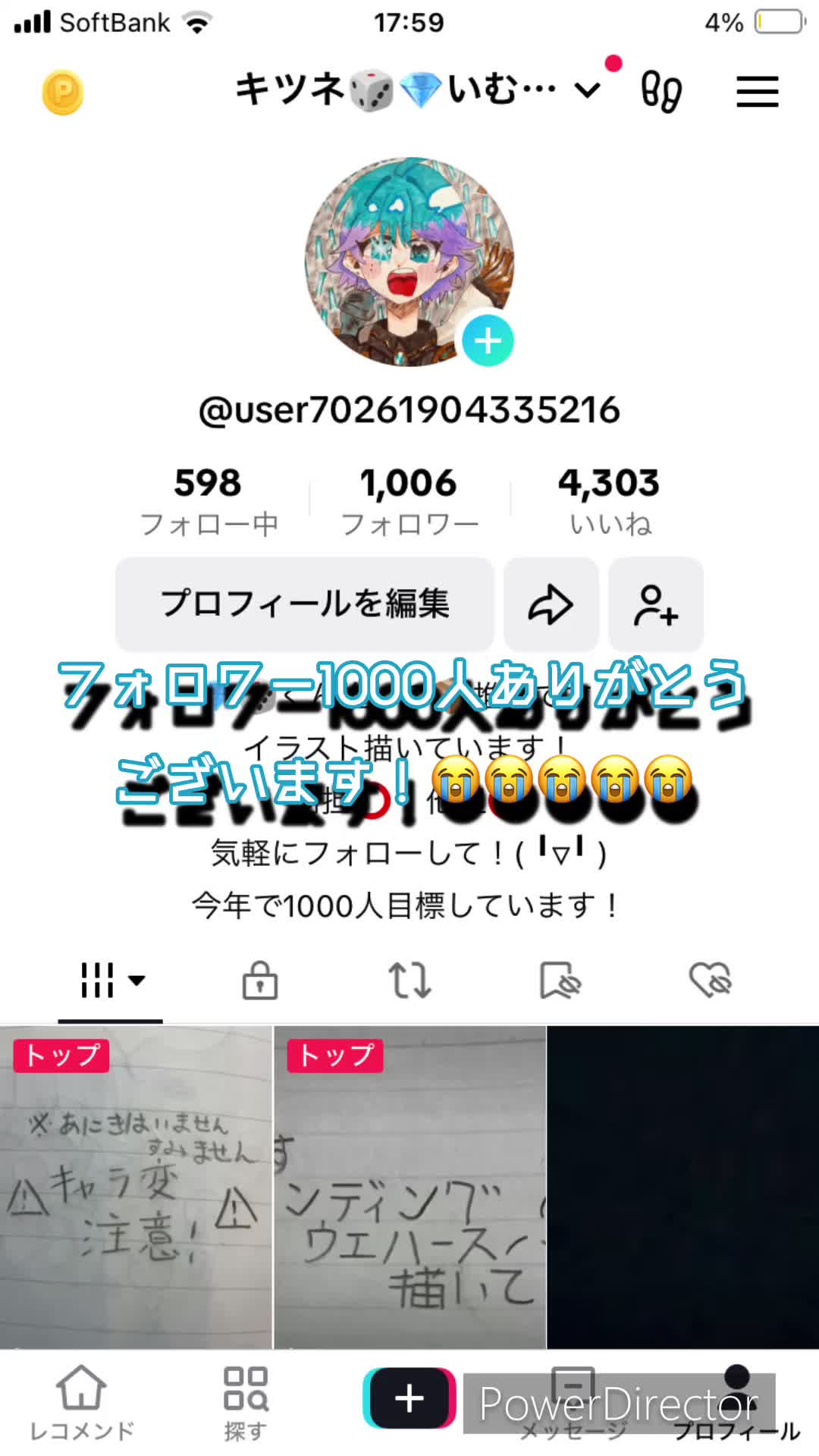Switch to the hidden bookmarks tab
This screenshot has height=1456, width=819.
coord(560,981)
